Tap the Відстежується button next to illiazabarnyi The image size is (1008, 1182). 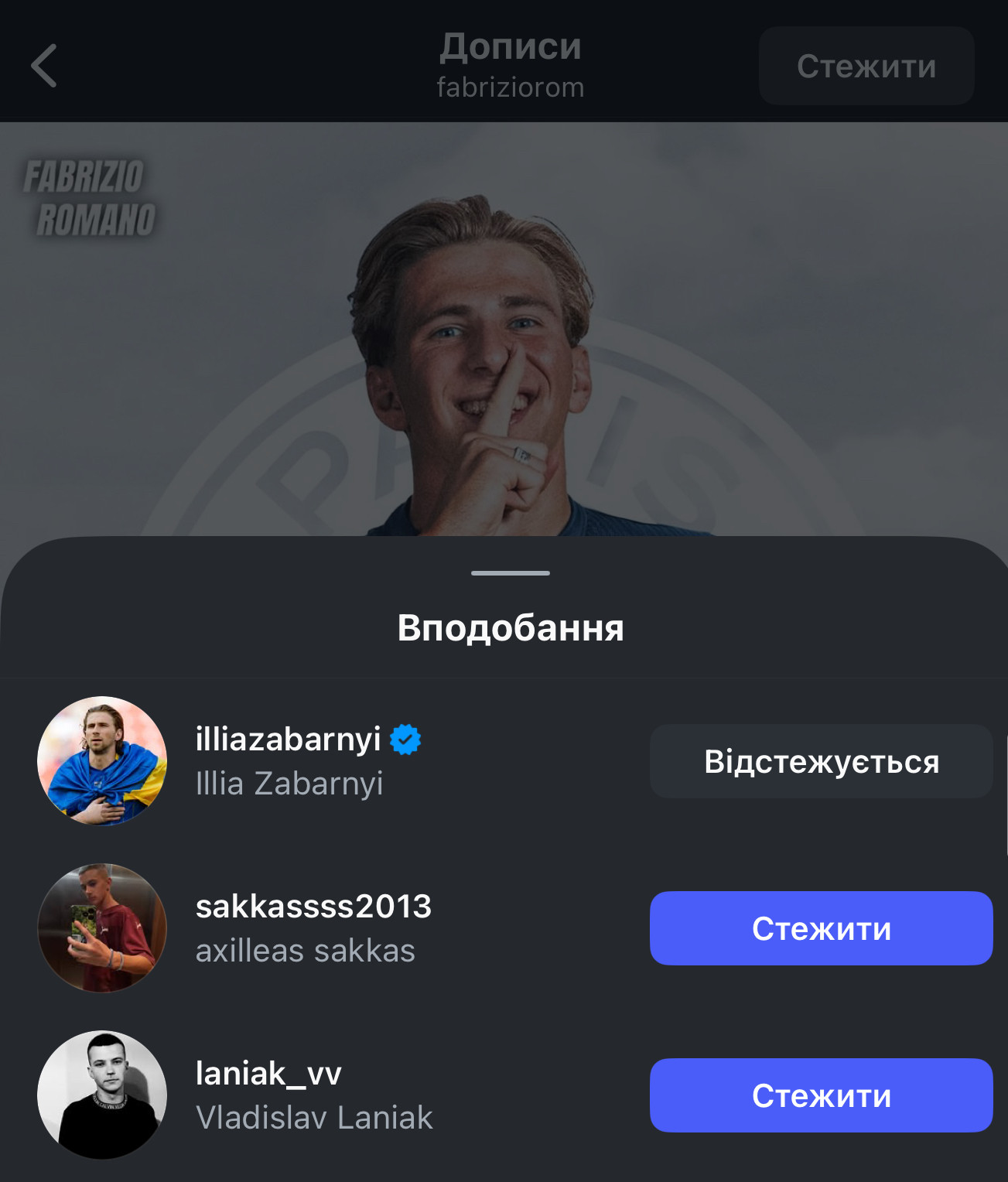pyautogui.click(x=821, y=761)
